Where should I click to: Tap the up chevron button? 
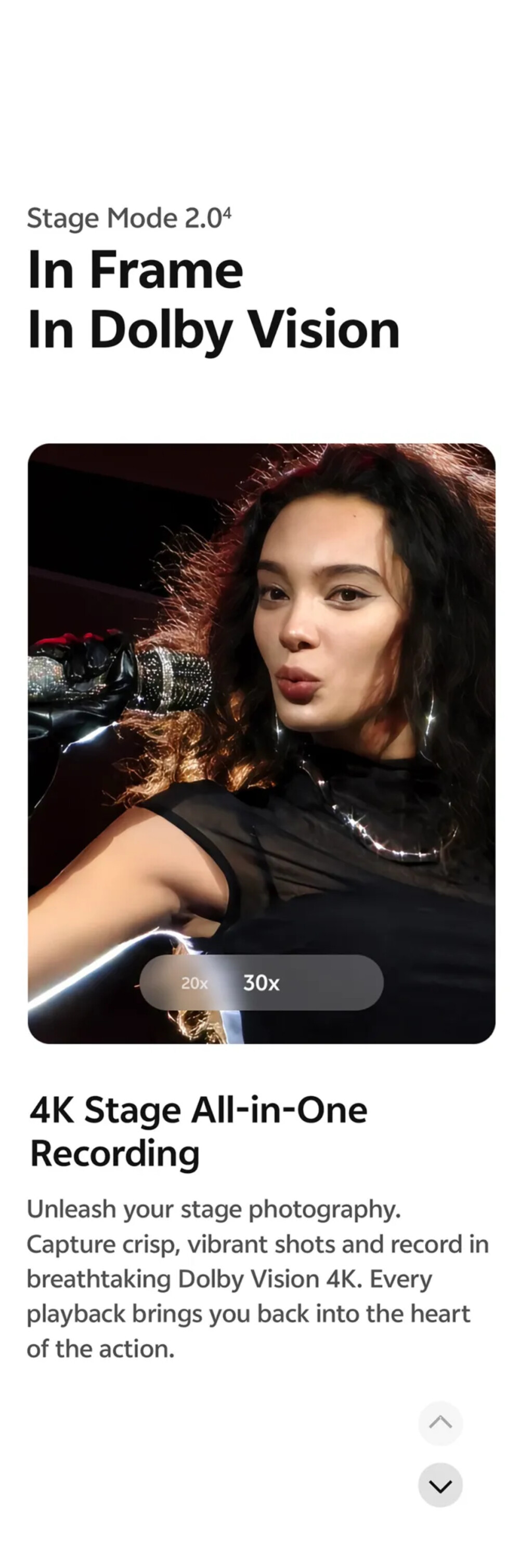pos(440,1422)
